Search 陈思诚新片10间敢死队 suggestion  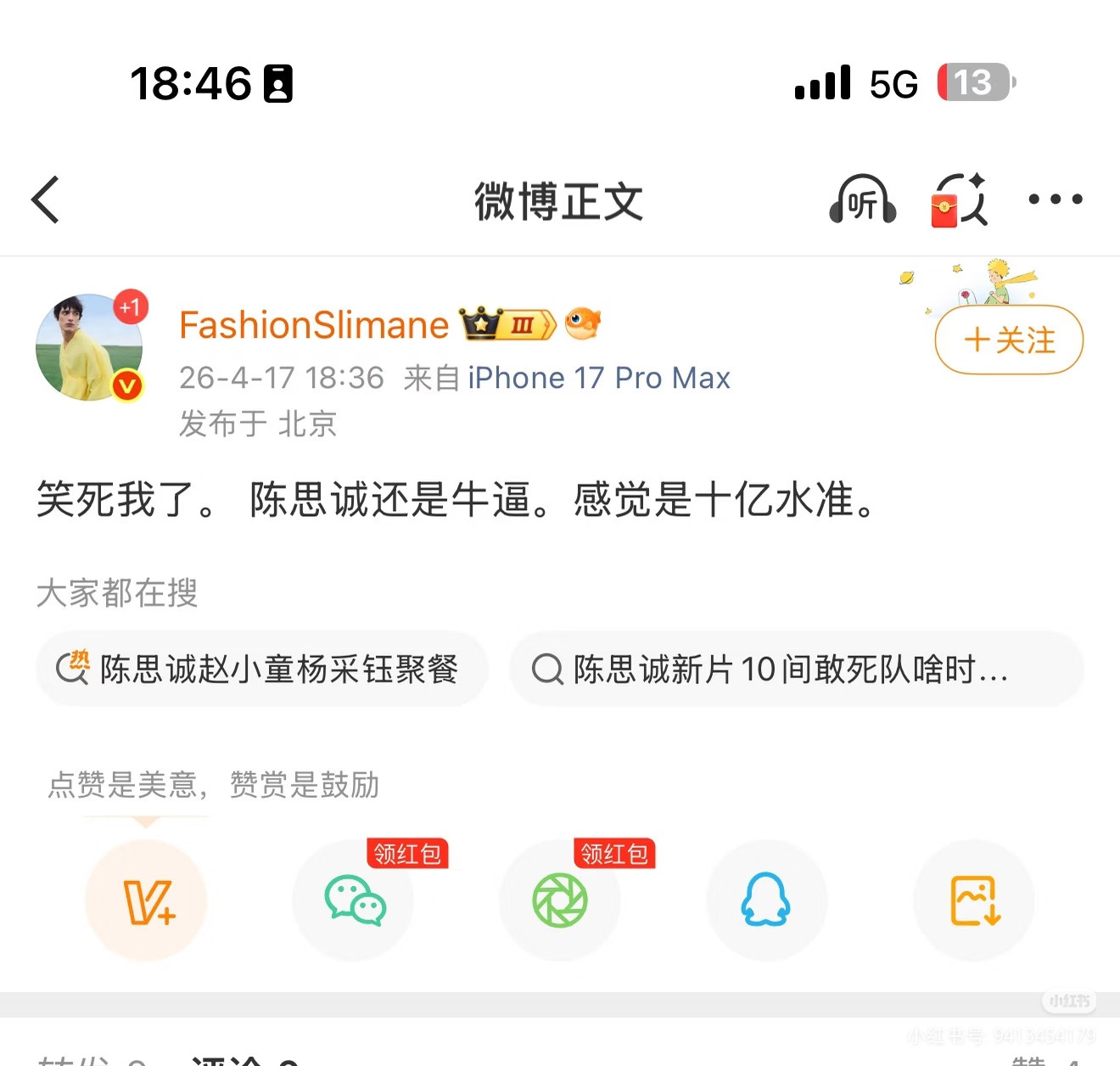click(x=796, y=670)
